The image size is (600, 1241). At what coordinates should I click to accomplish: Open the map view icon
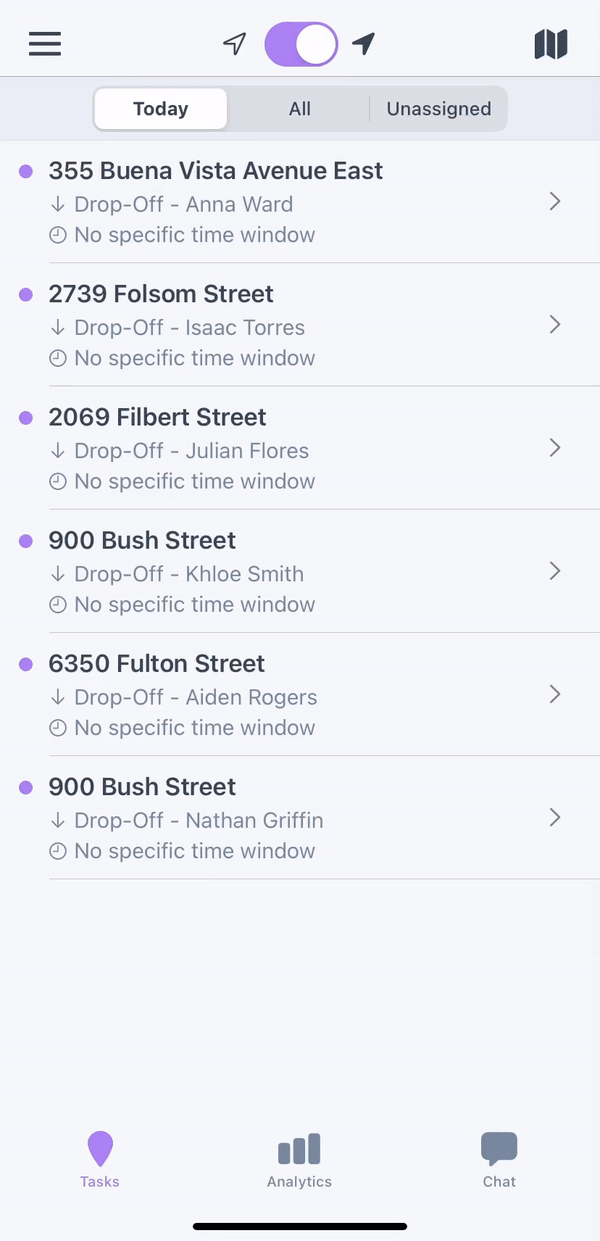click(x=551, y=44)
